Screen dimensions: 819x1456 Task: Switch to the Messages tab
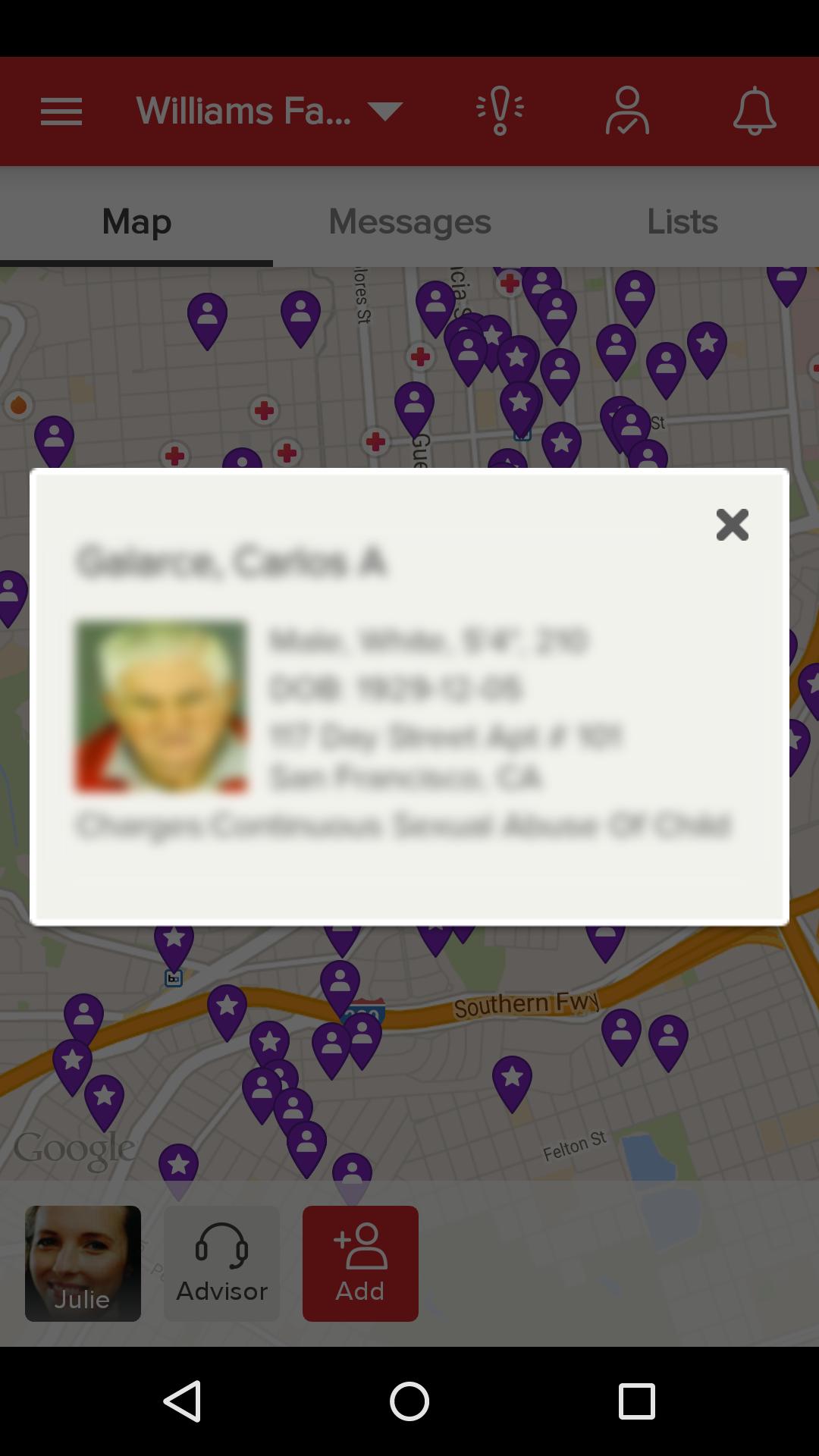click(x=409, y=221)
